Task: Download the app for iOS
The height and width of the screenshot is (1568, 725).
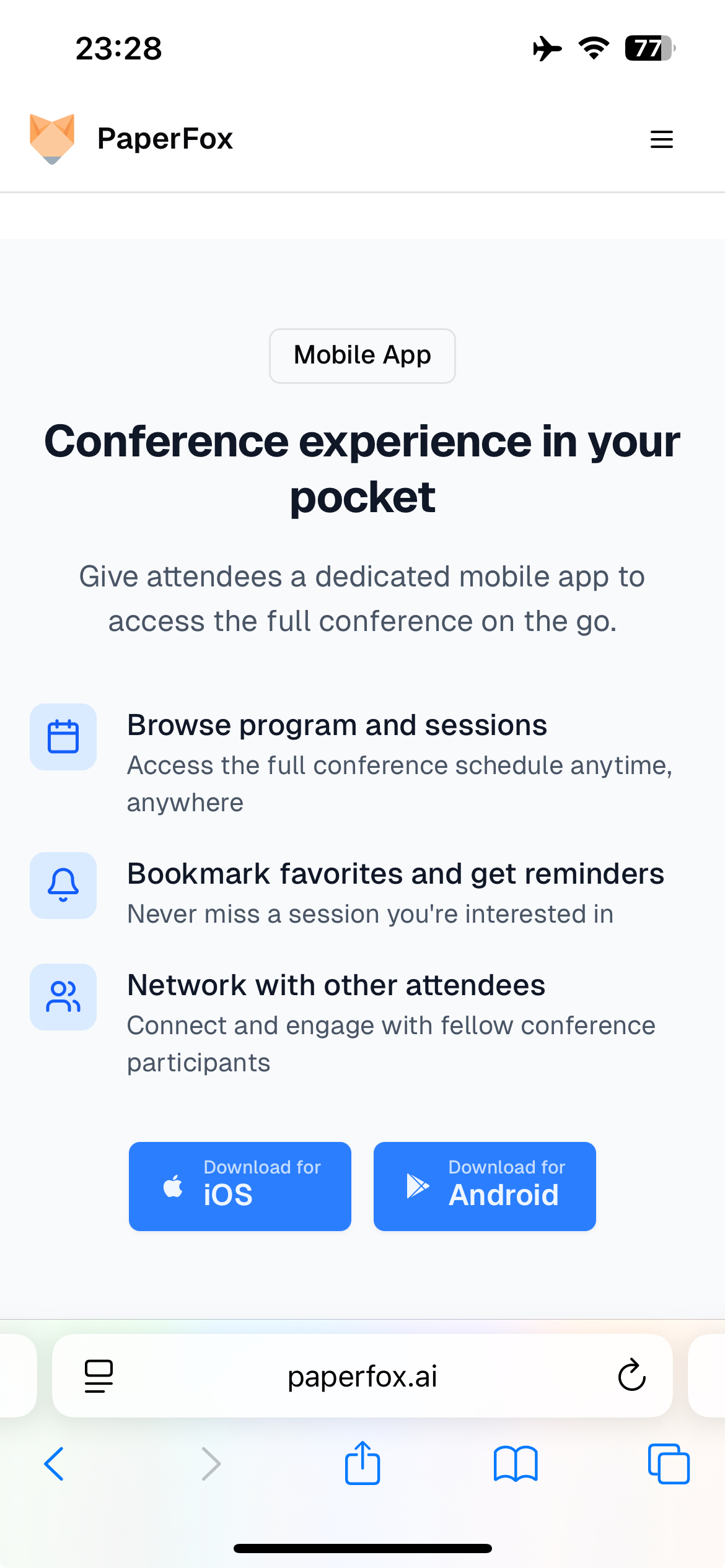Action: pyautogui.click(x=240, y=1186)
